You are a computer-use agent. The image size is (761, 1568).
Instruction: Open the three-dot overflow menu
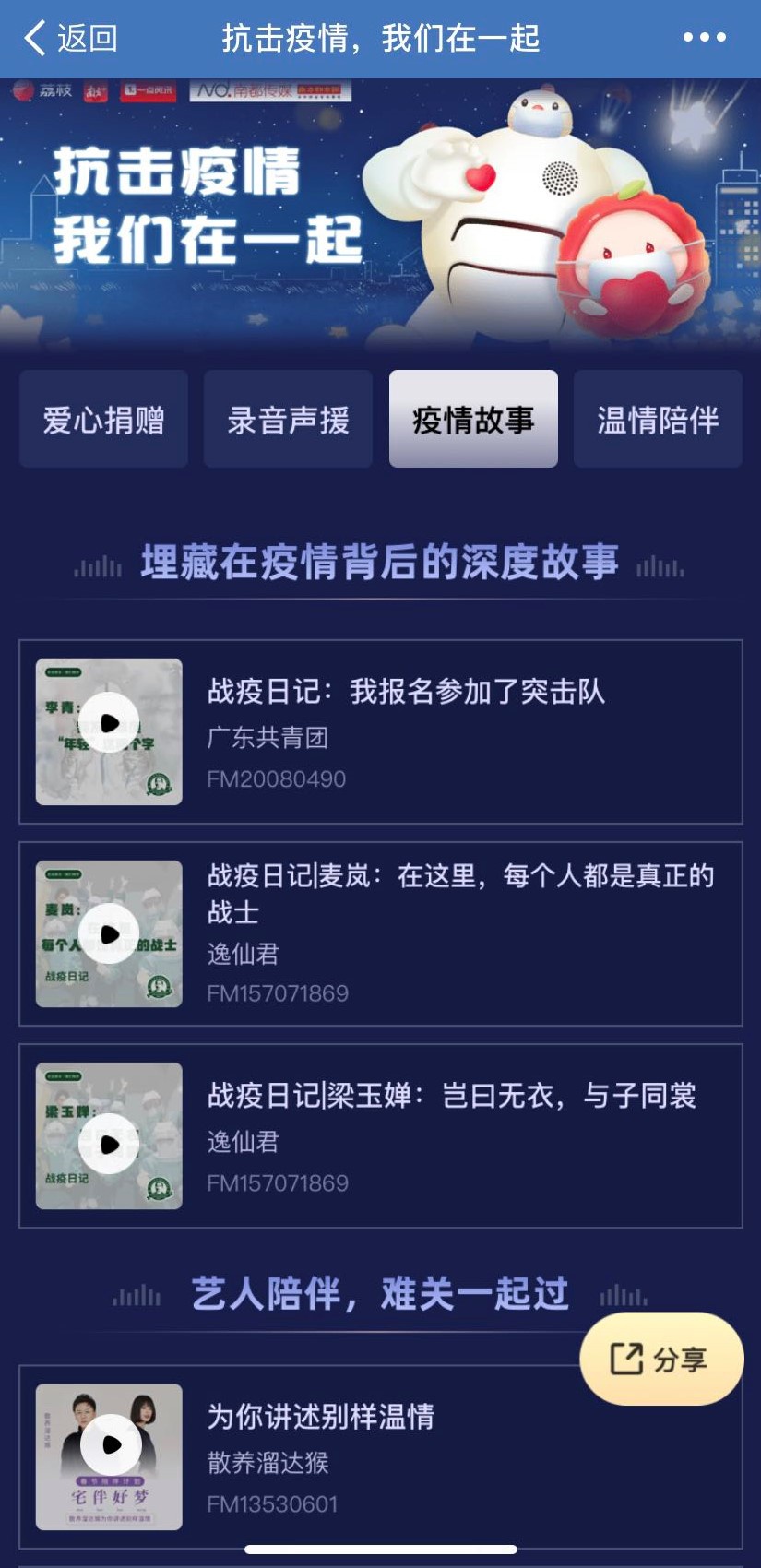tap(704, 38)
